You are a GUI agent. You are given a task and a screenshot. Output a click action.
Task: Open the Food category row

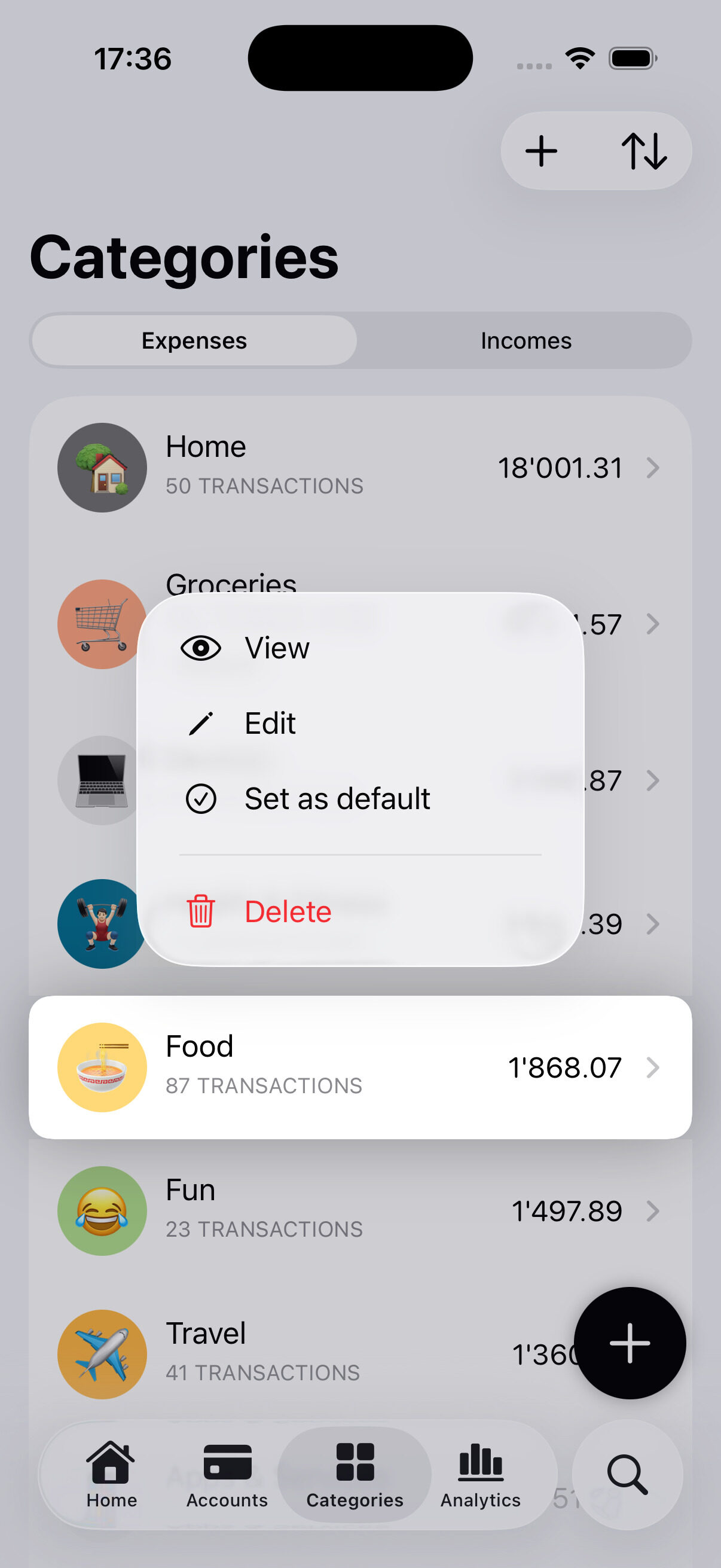point(359,1067)
